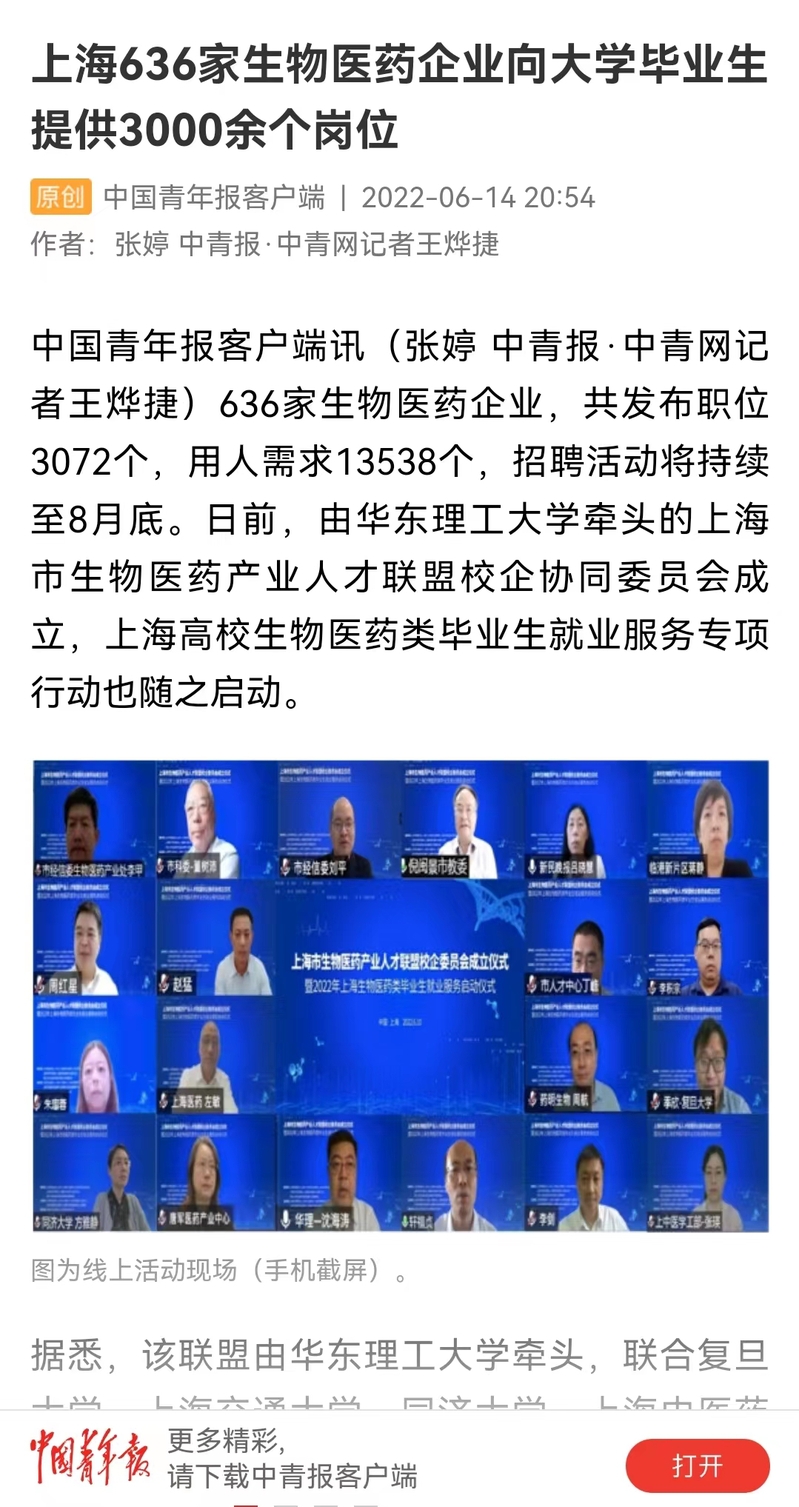
Task: Tap the 打开 button to open the app
Action: pos(697,1466)
